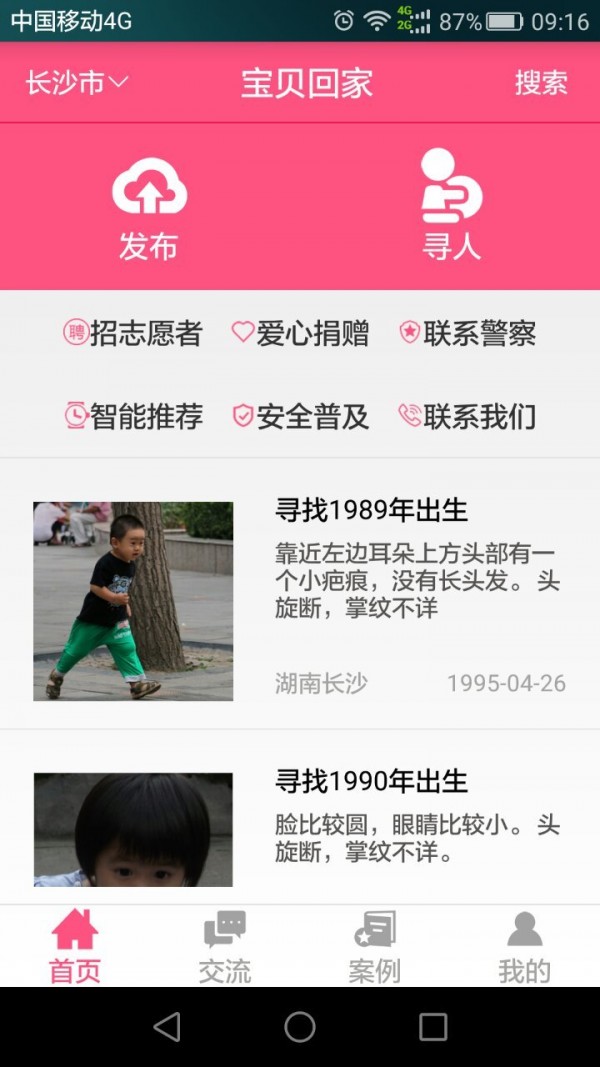Open the 寻找1989年出生 case card

[x=300, y=598]
